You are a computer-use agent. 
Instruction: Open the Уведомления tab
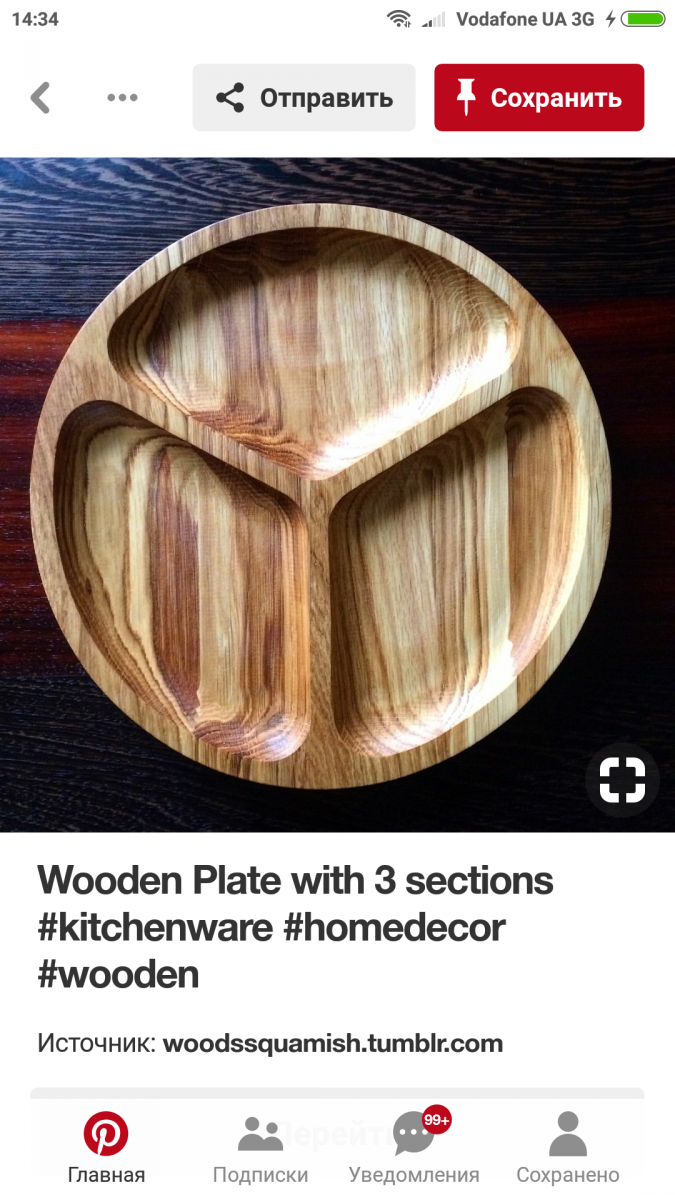[414, 1148]
